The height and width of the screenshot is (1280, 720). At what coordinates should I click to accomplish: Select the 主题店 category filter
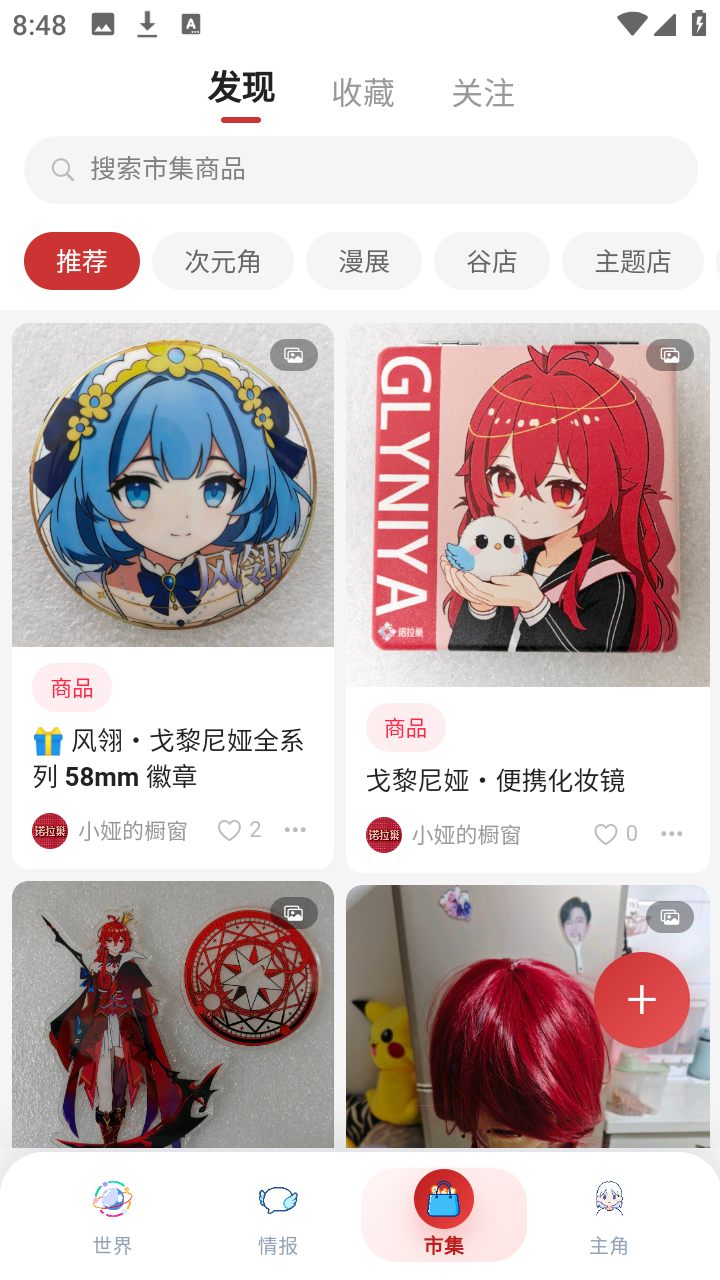[x=632, y=260]
